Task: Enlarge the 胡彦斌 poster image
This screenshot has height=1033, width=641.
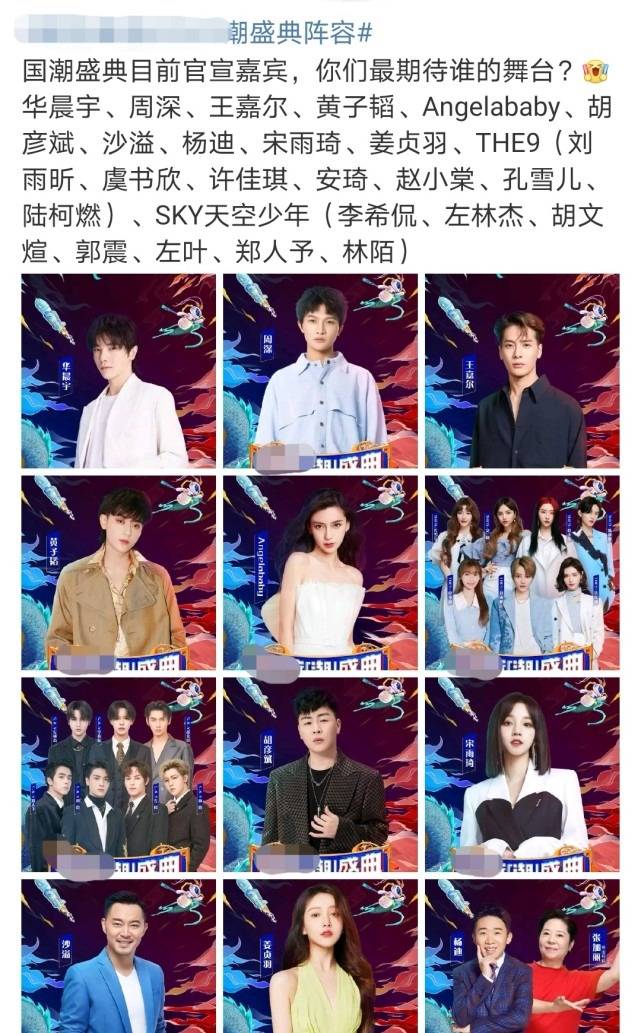Action: click(x=320, y=774)
